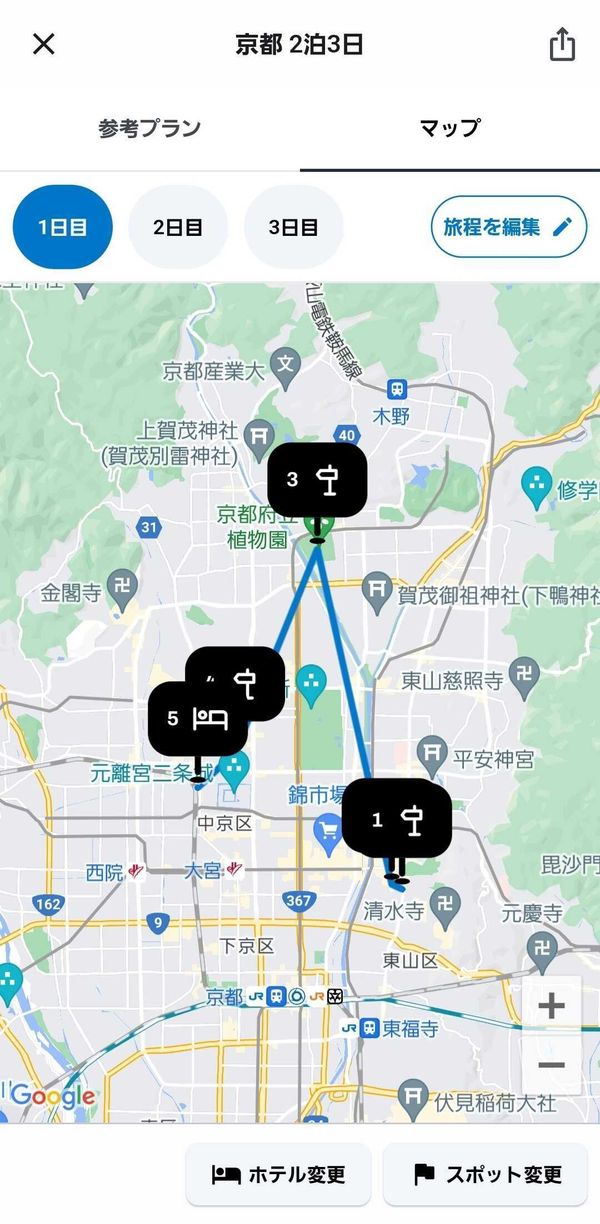View the 3日目 itinerary

(294, 227)
